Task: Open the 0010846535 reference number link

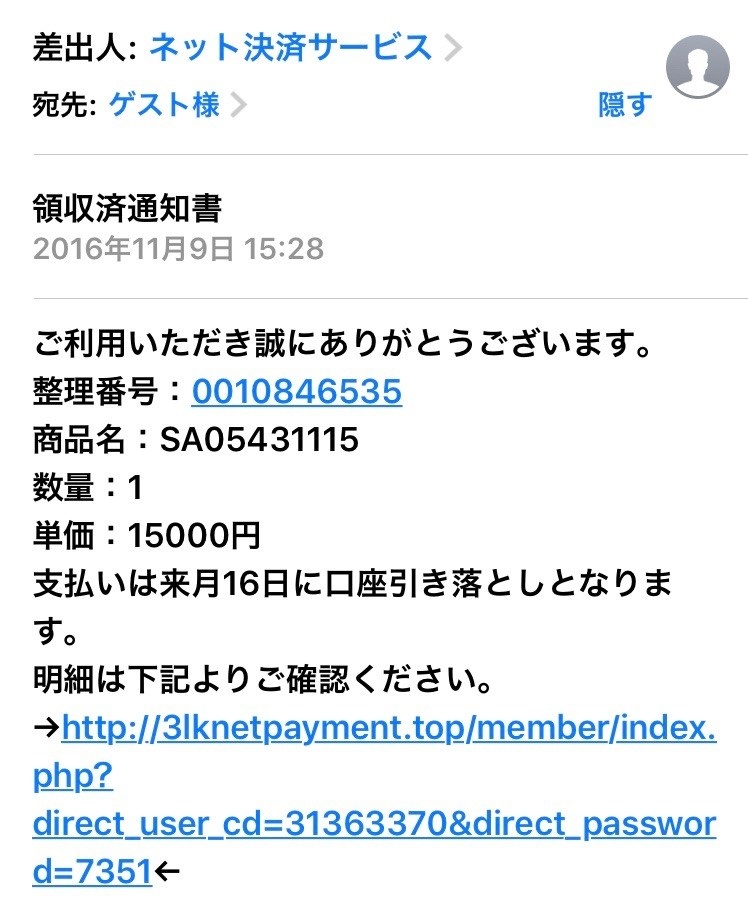Action: coord(297,392)
